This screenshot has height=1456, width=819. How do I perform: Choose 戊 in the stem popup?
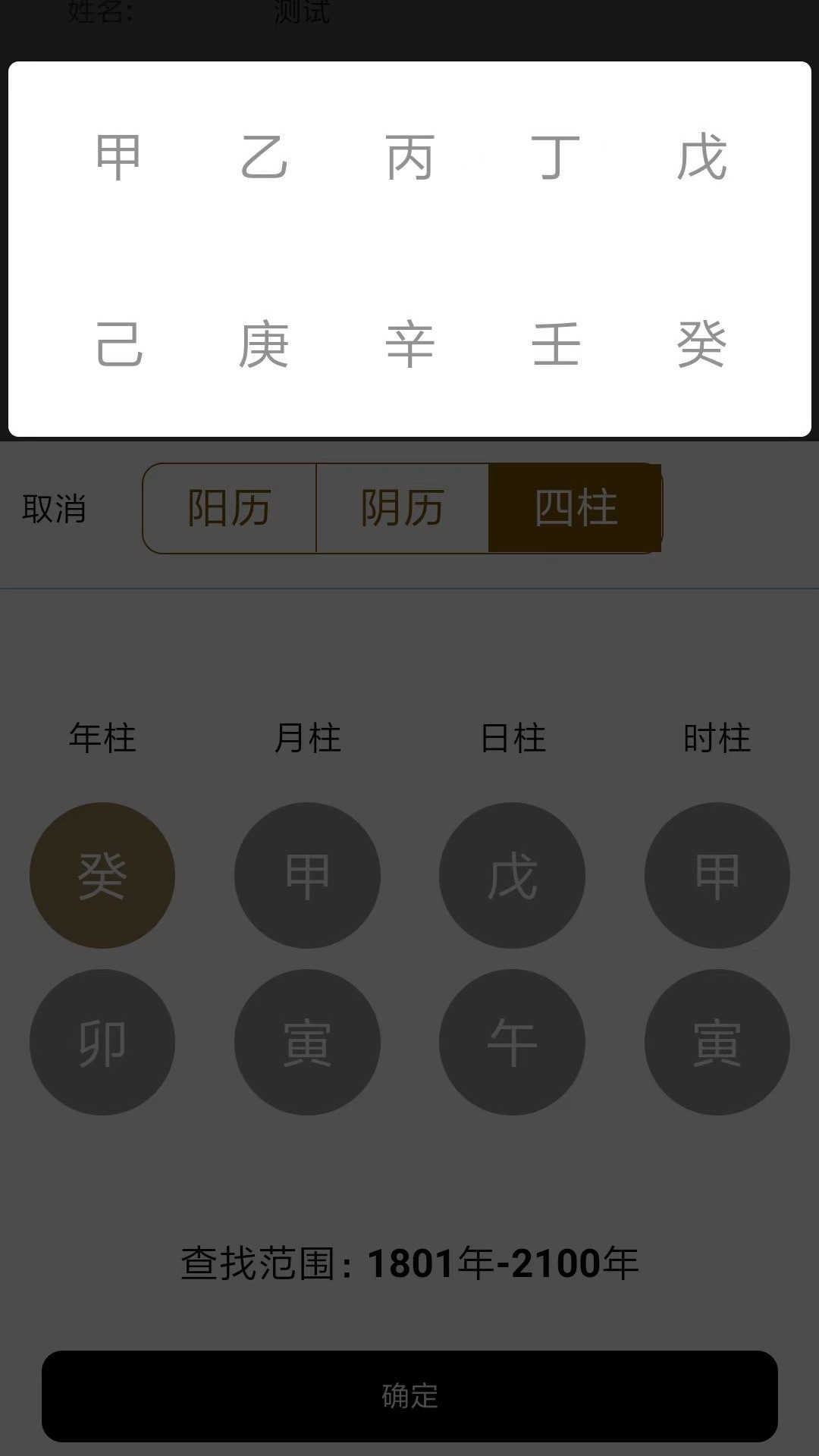click(701, 157)
